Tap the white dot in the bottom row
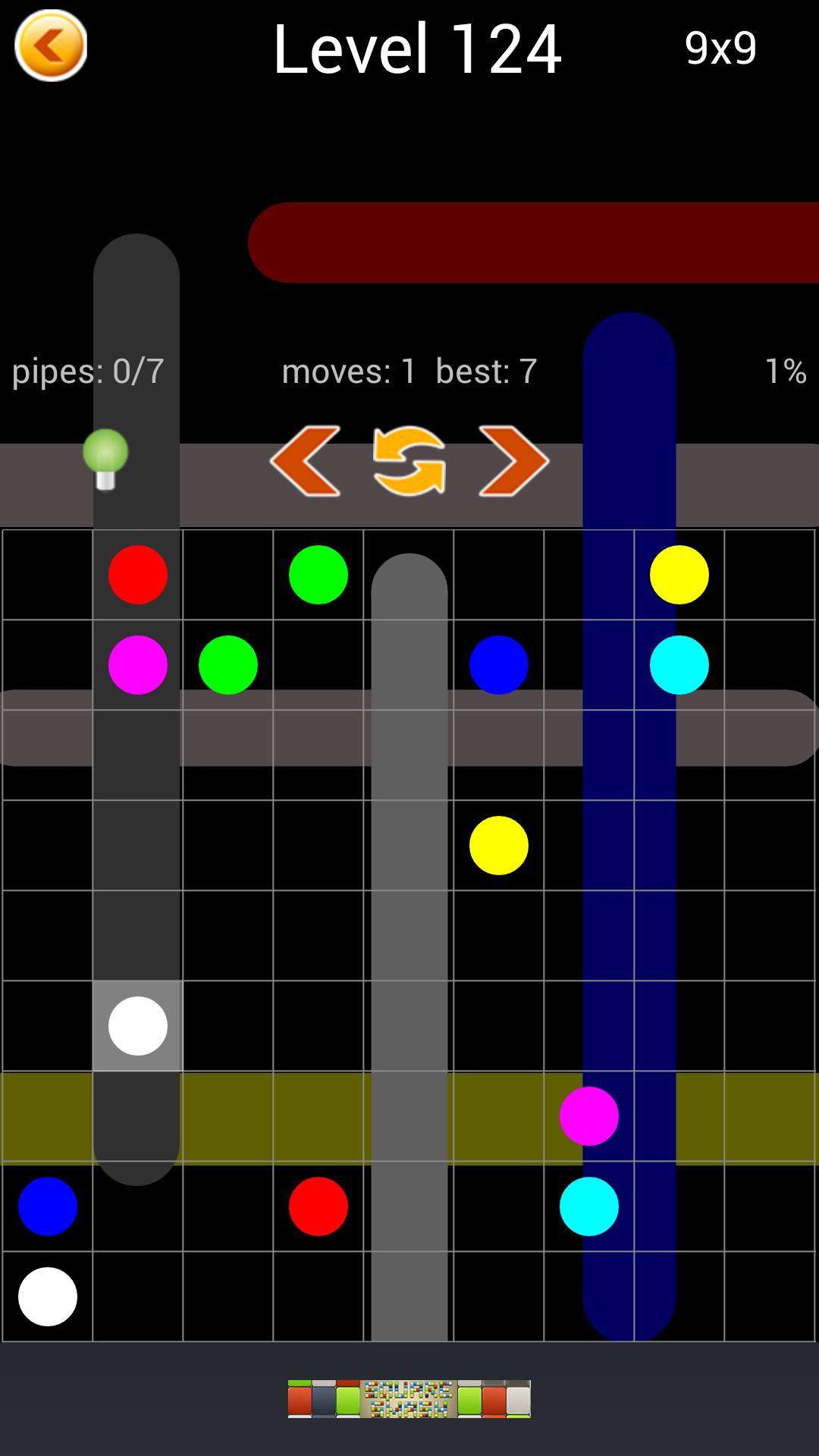Screen dimensions: 819x1456 pyautogui.click(x=47, y=1297)
